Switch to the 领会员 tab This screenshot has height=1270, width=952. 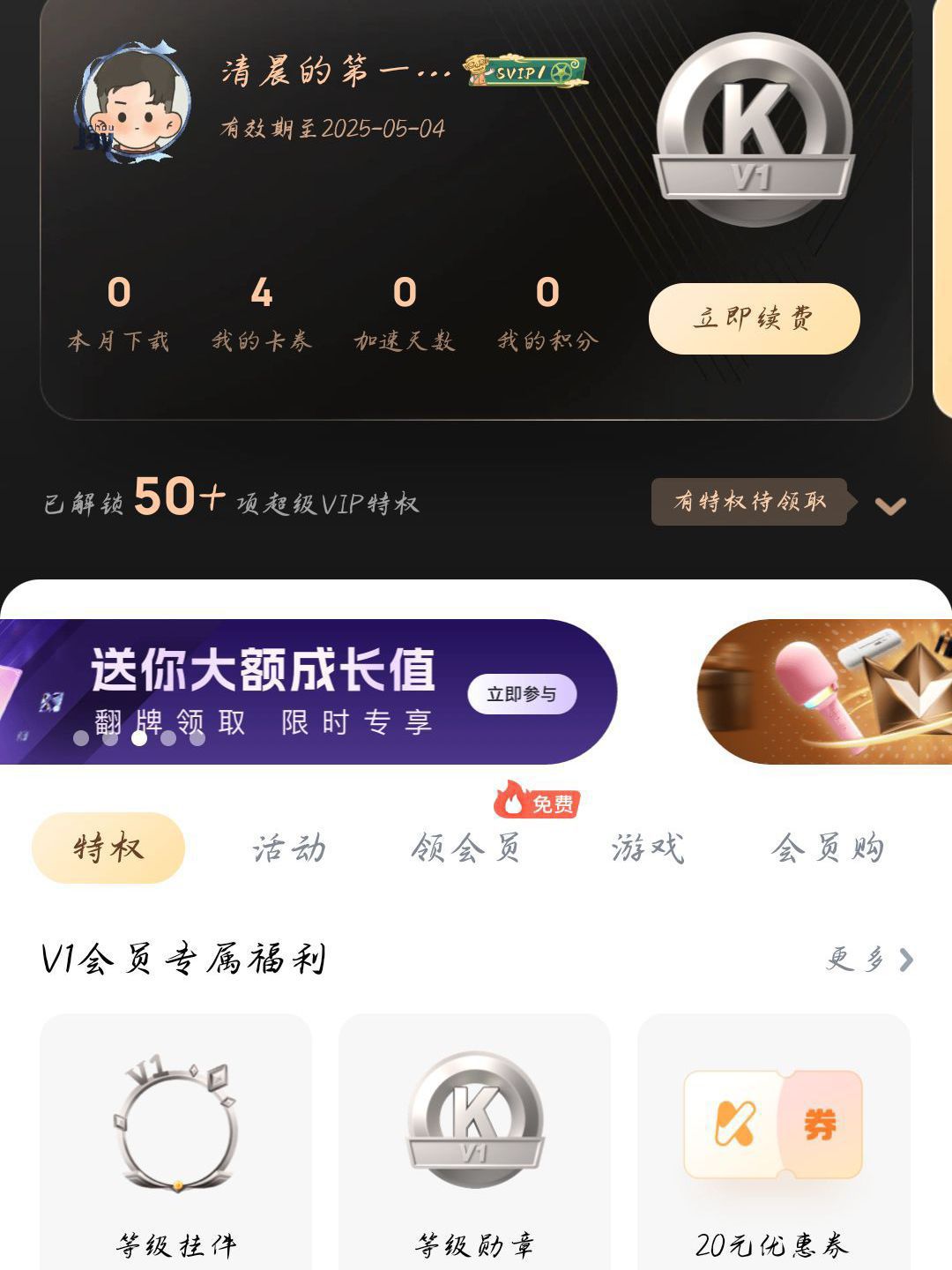coord(465,848)
